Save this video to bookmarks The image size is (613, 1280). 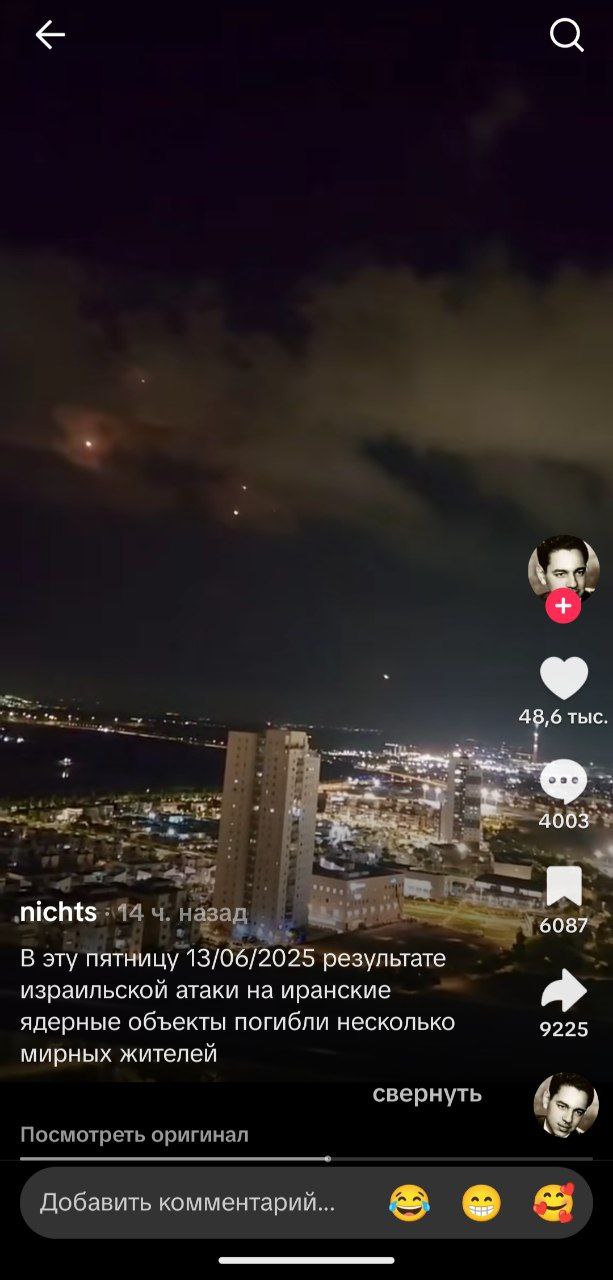tap(564, 887)
